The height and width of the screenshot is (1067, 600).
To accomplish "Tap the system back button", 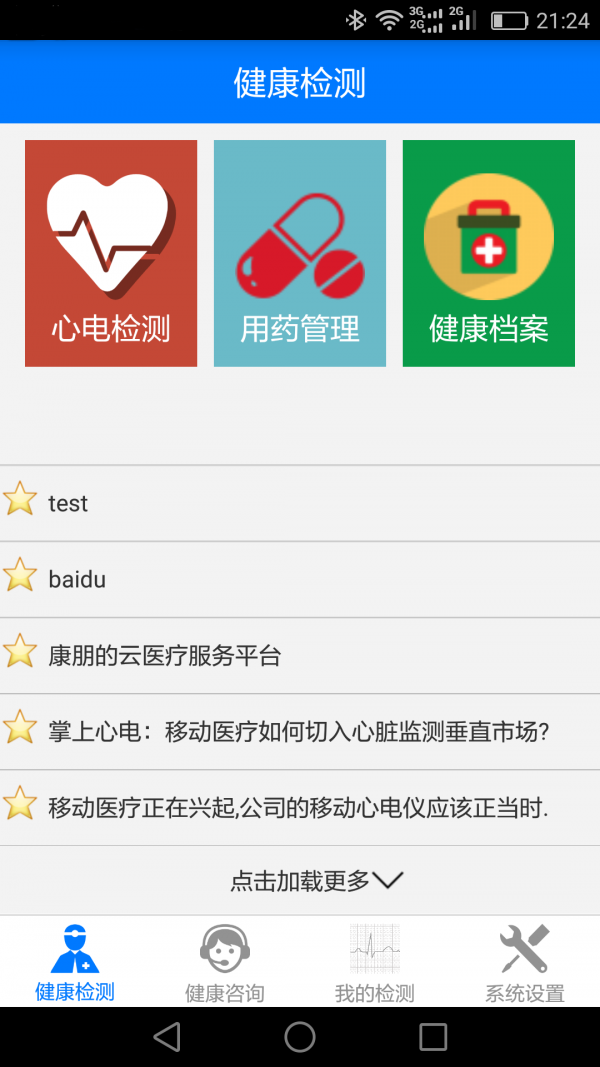I will 167,1037.
